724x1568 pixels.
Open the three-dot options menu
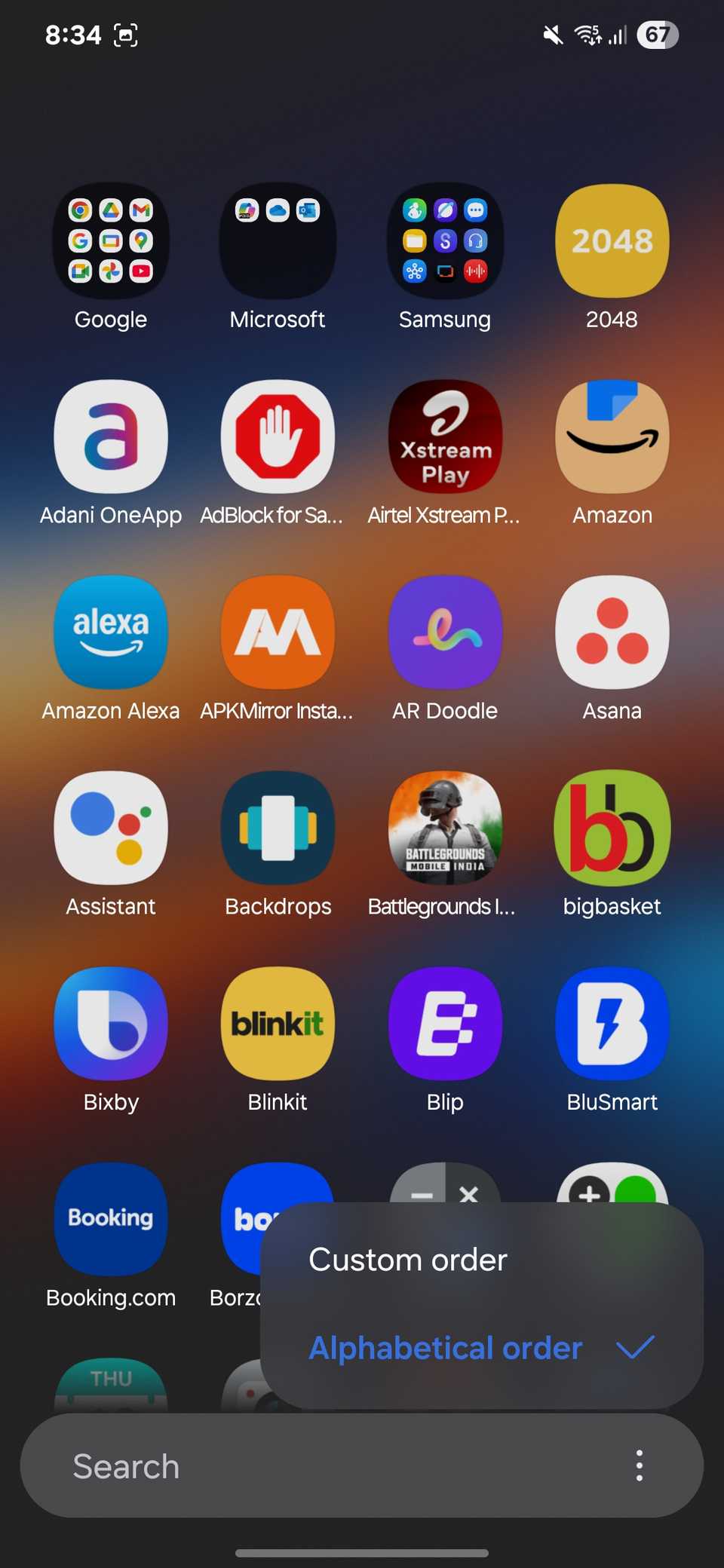pyautogui.click(x=639, y=1465)
